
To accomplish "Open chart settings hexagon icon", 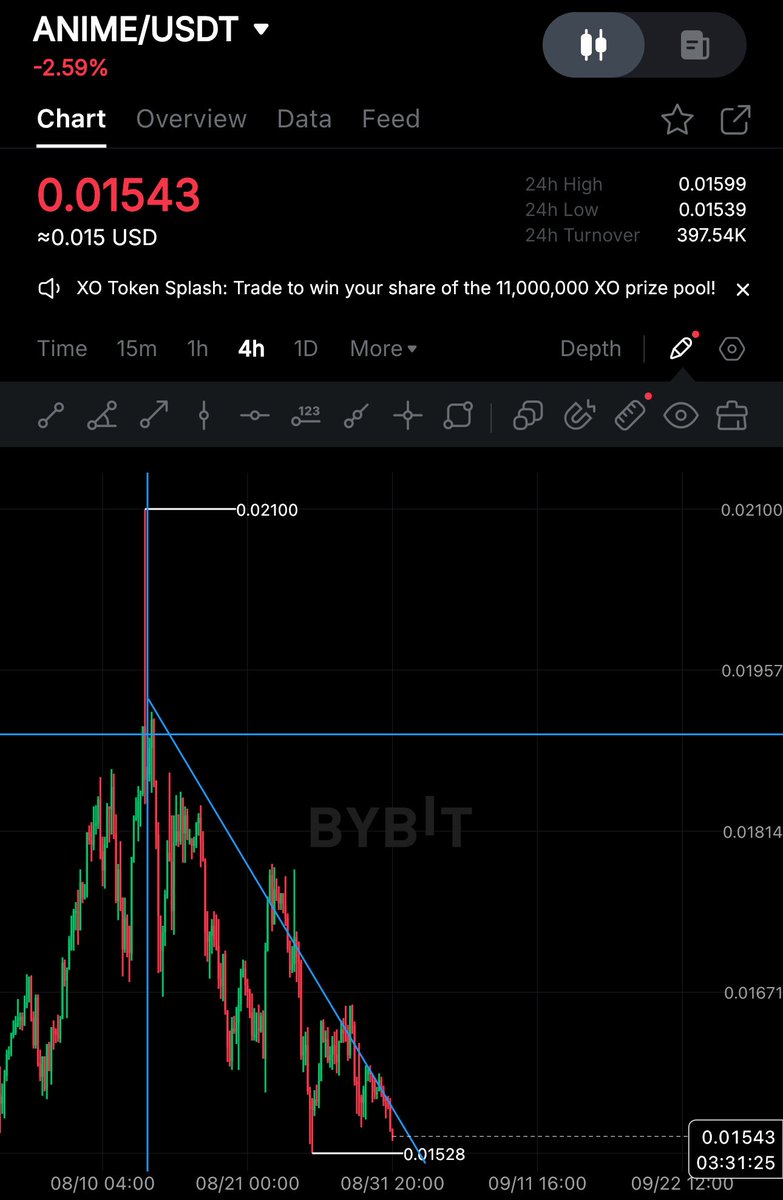I will (x=733, y=349).
